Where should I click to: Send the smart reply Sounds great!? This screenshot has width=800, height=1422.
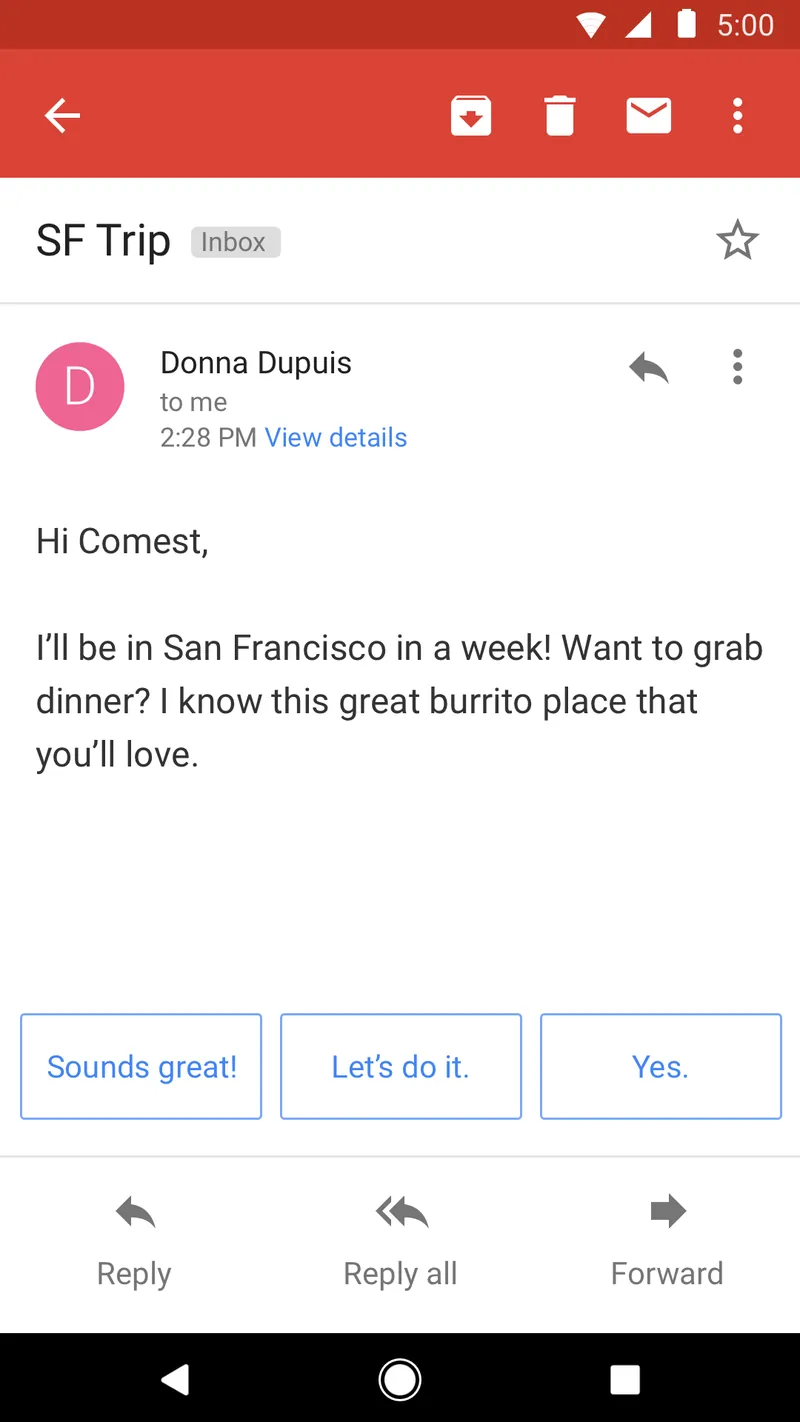[140, 1066]
